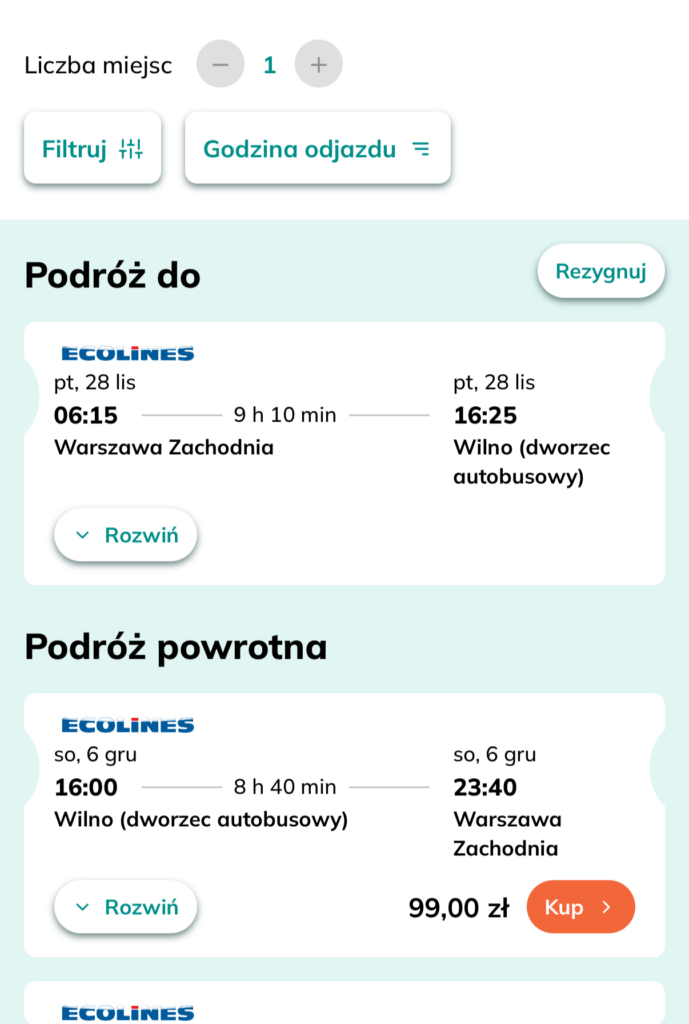Image resolution: width=689 pixels, height=1024 pixels.
Task: Open the Godzina odjazdu sorting
Action: pos(317,149)
